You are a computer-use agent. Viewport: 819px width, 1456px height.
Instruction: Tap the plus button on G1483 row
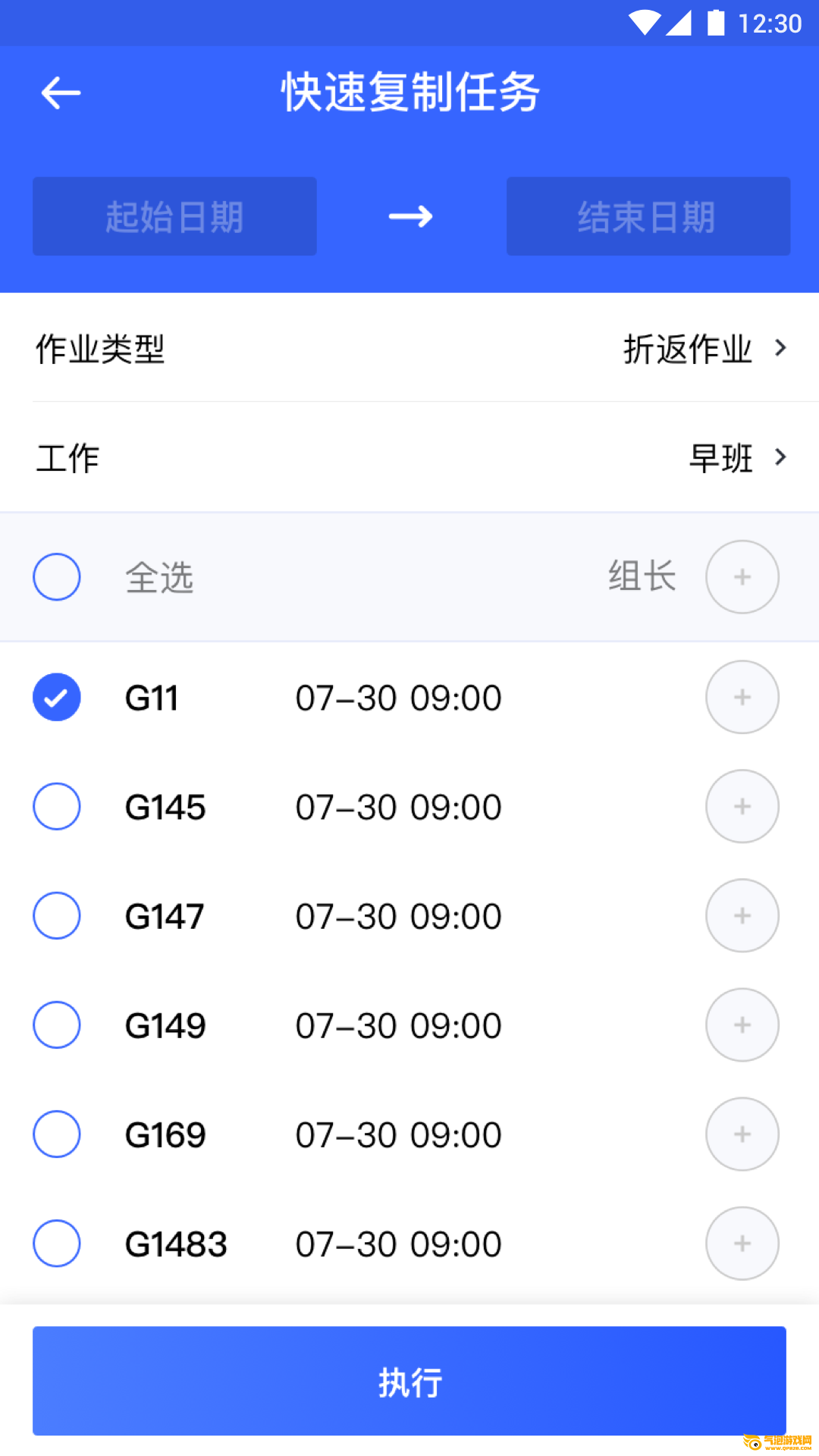pos(742,1243)
